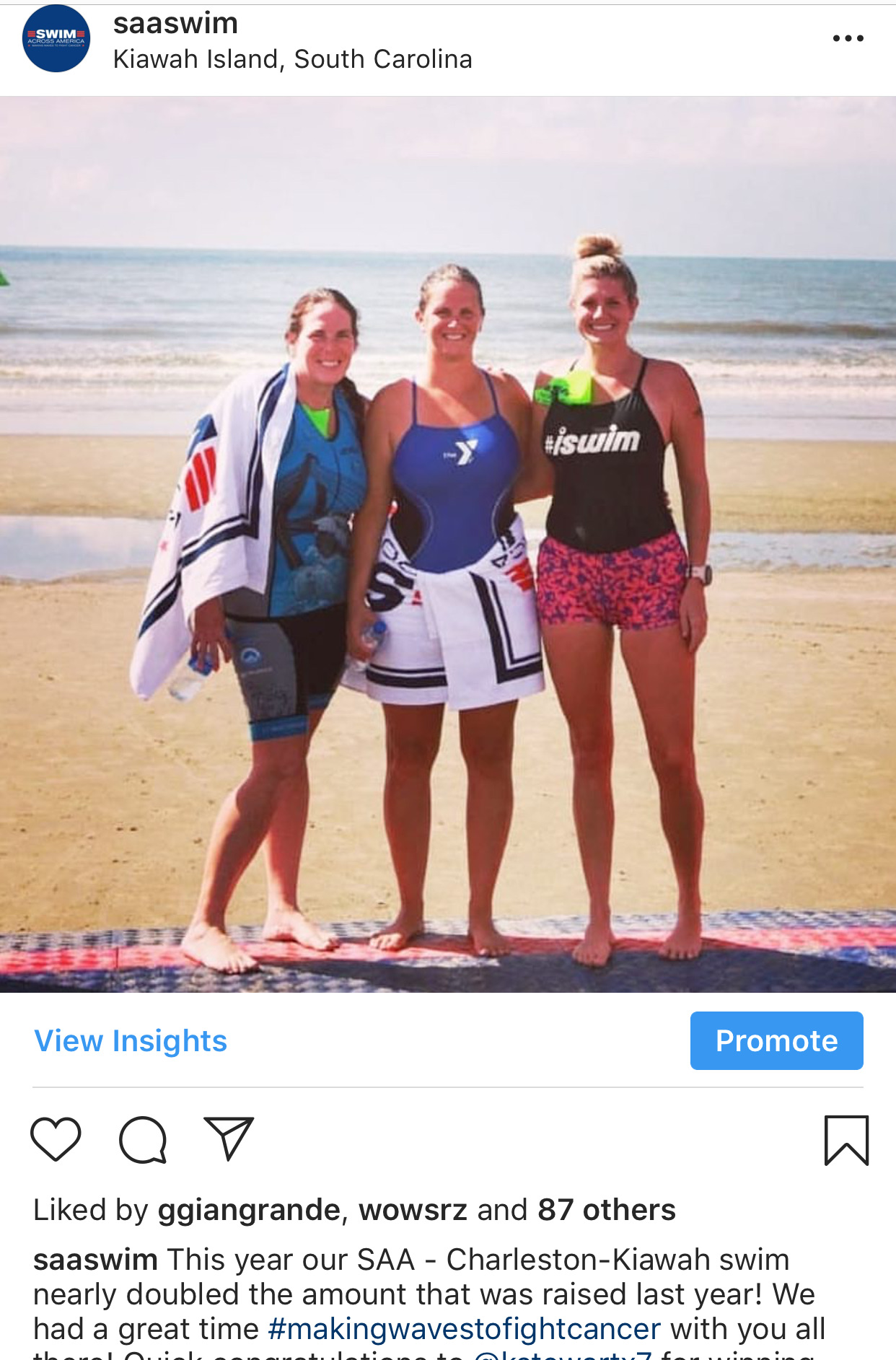
Task: Open Kiawah Island, South Carolina location
Action: (x=292, y=59)
